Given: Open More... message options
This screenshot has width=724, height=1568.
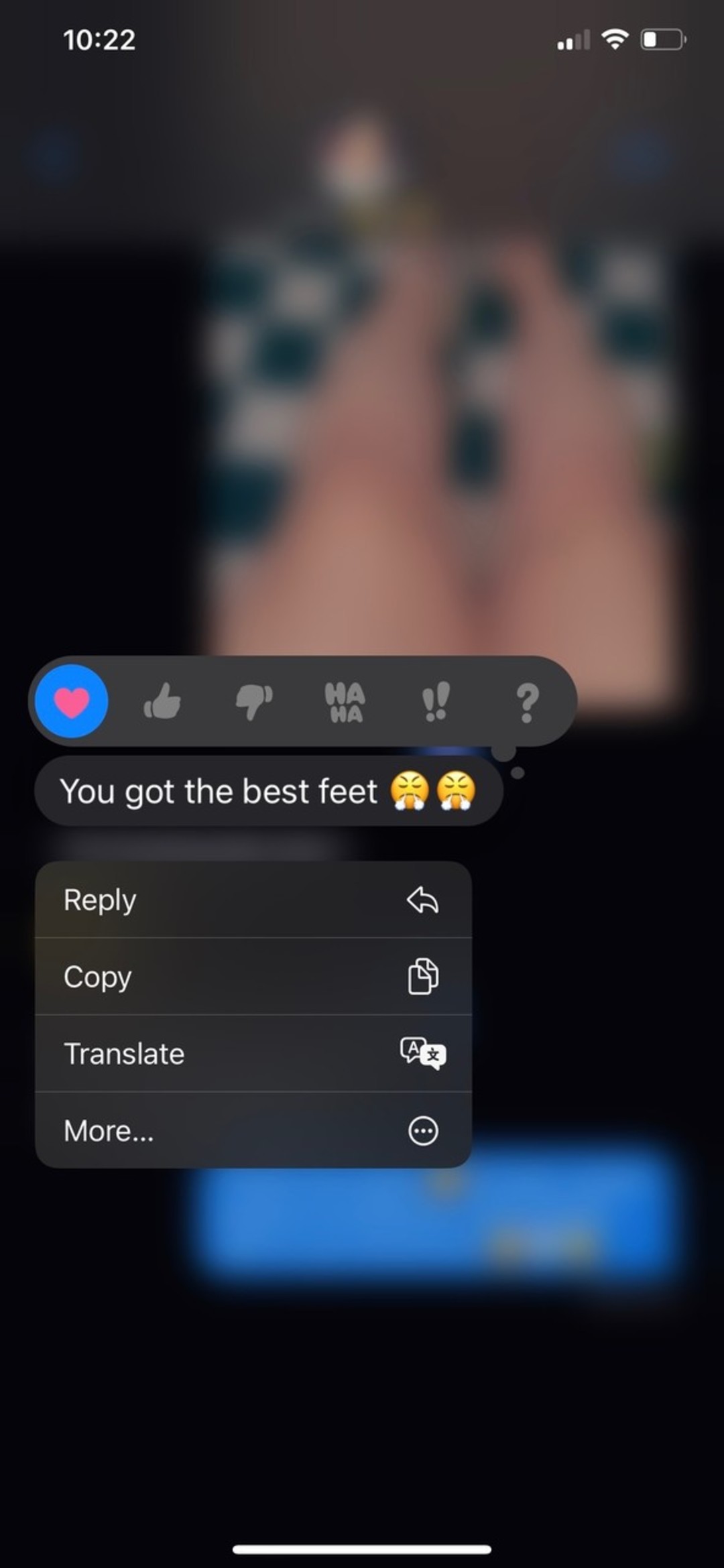Looking at the screenshot, I should click(253, 1131).
